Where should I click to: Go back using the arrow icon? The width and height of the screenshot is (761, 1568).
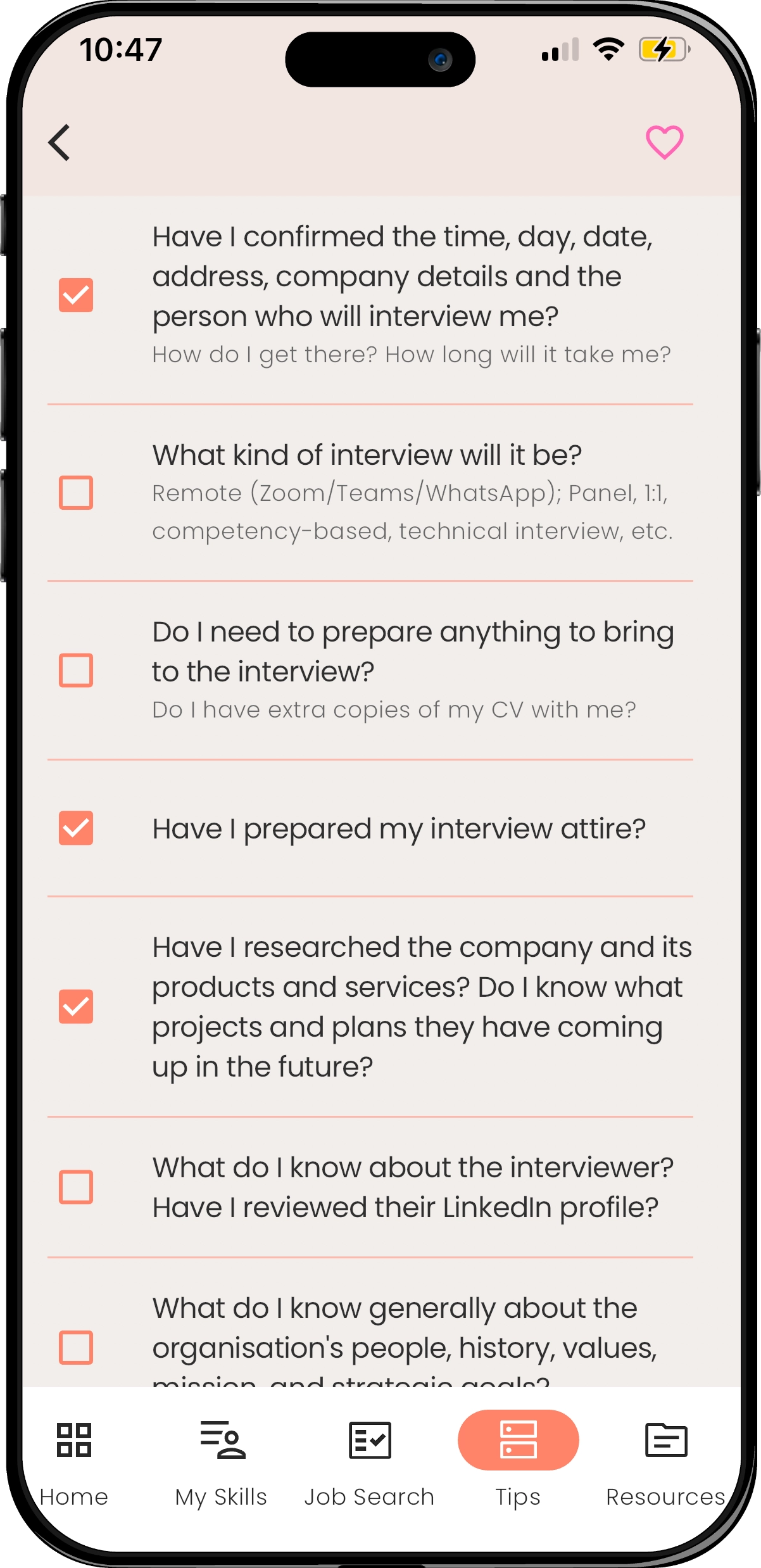(60, 142)
